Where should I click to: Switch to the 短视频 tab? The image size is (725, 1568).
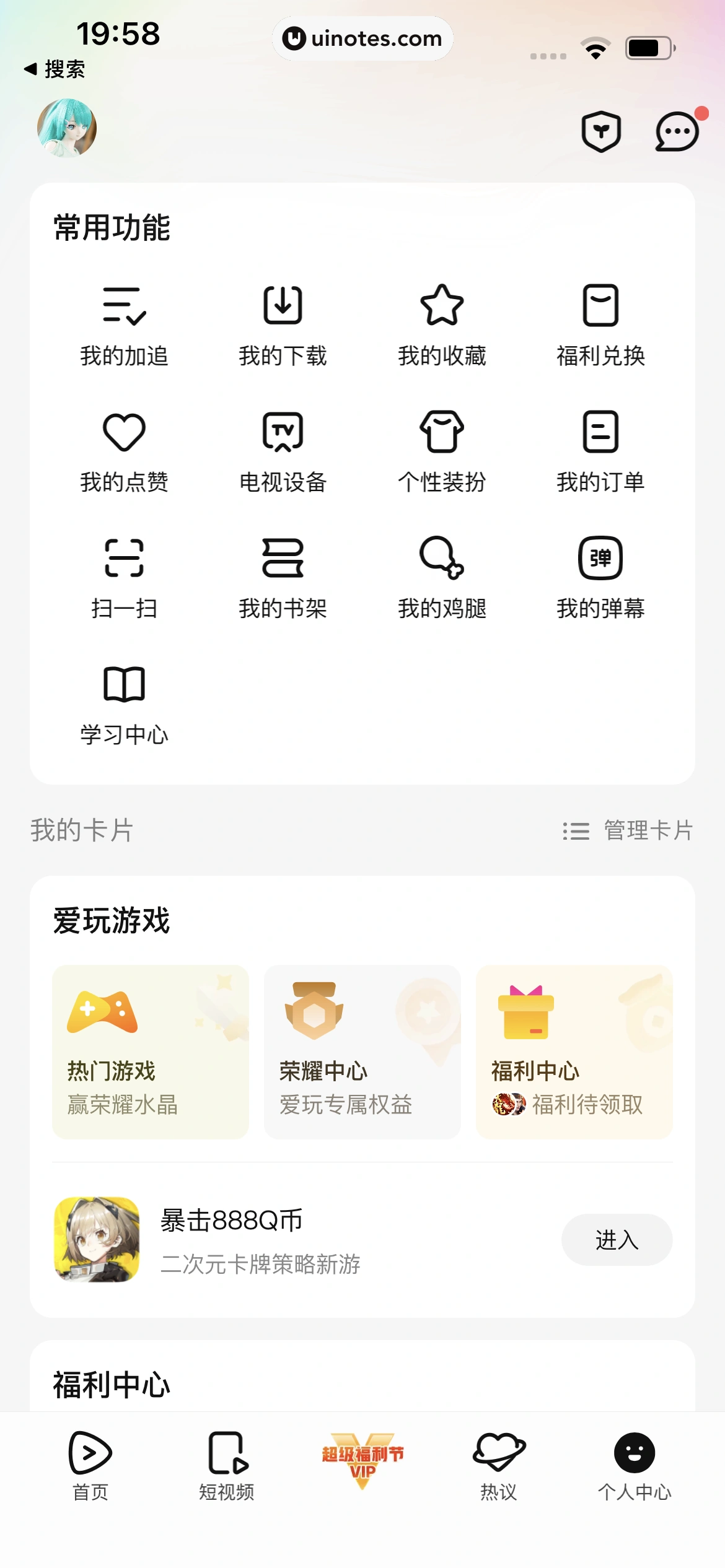[x=227, y=1465]
